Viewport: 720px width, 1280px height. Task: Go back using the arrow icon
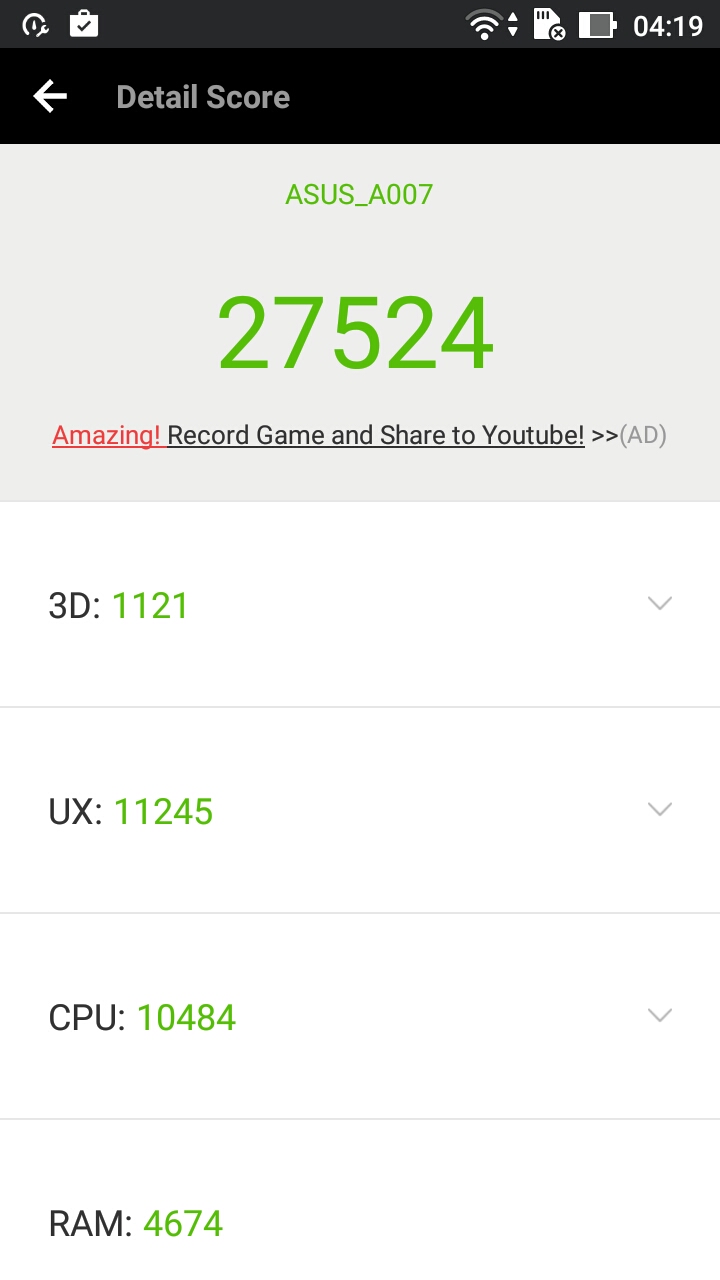(x=50, y=96)
